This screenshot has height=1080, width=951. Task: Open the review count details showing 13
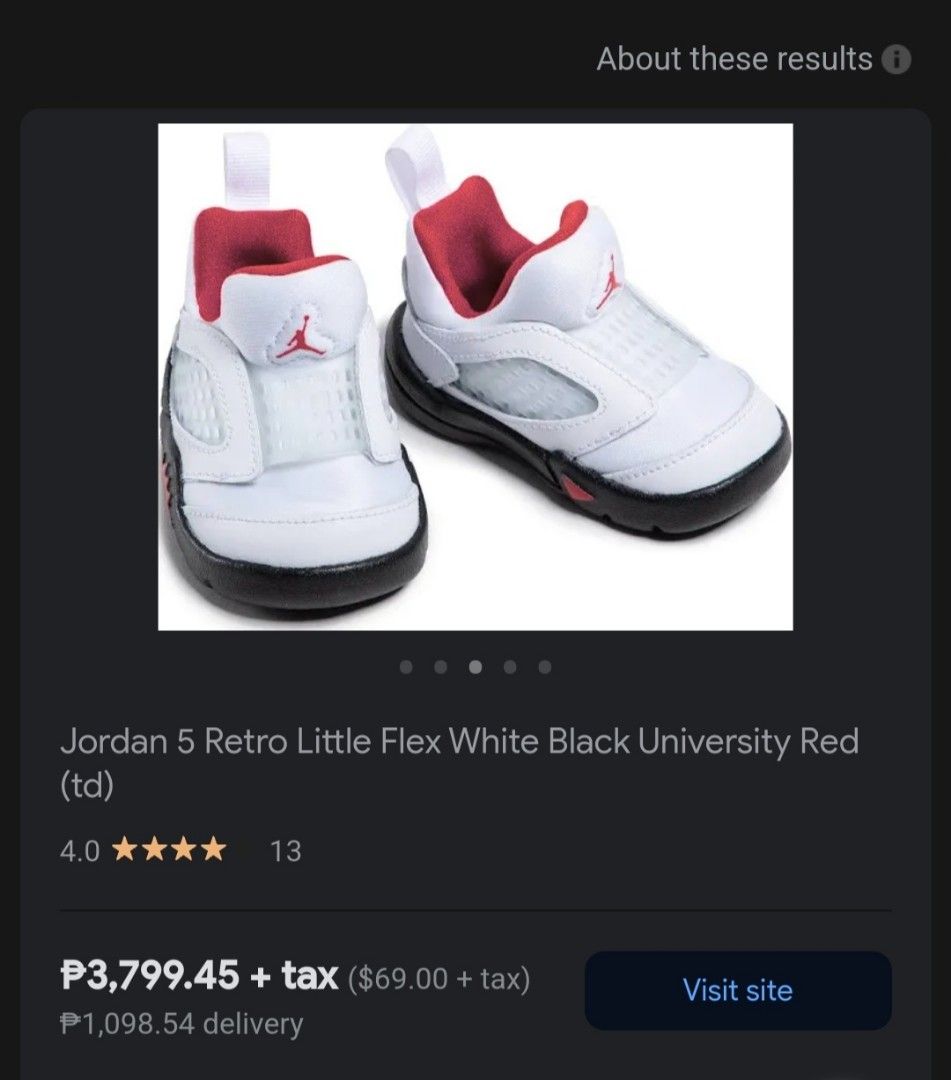click(x=283, y=851)
